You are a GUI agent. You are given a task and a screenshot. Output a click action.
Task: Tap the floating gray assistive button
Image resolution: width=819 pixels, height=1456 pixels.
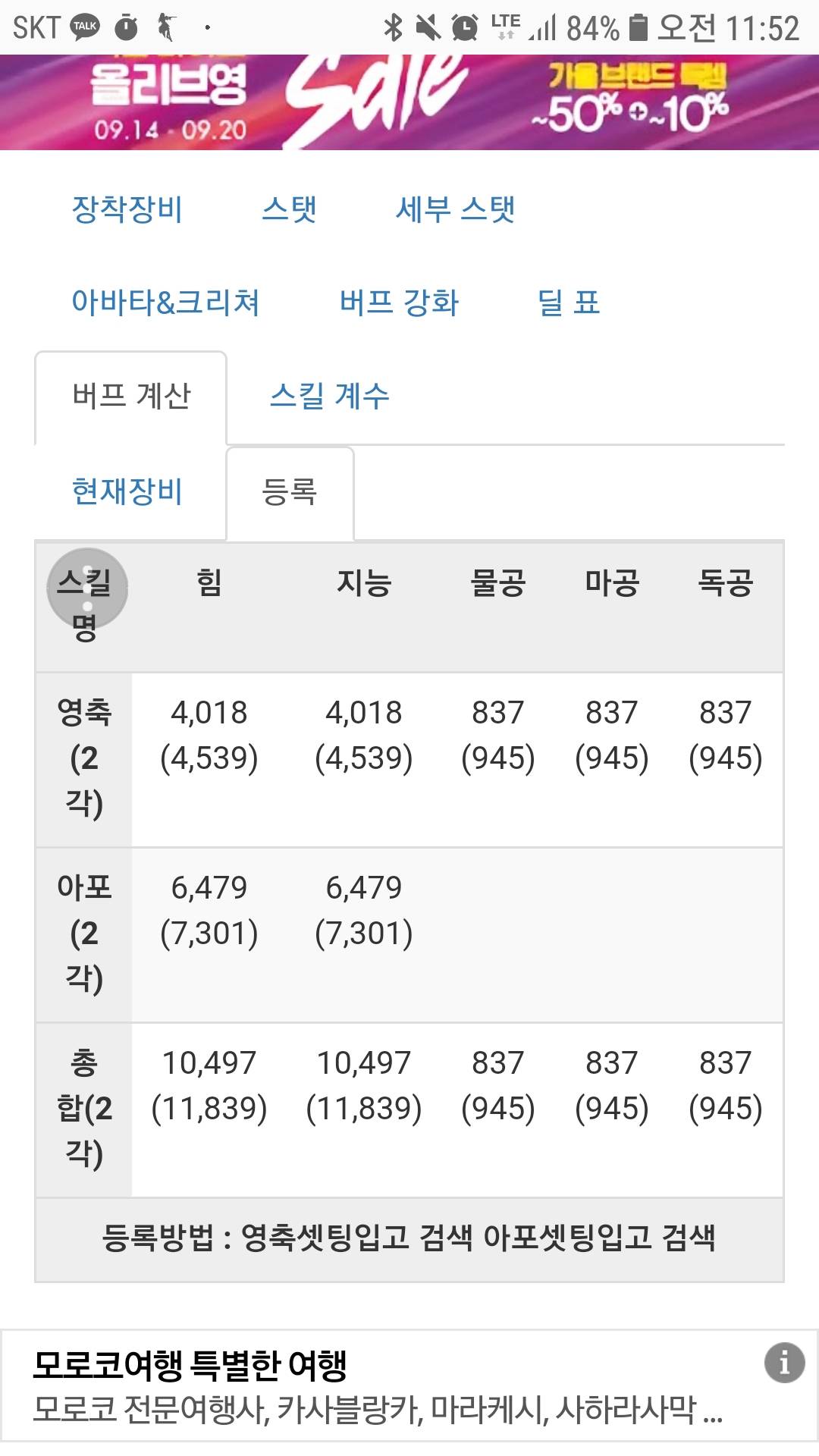[87, 588]
